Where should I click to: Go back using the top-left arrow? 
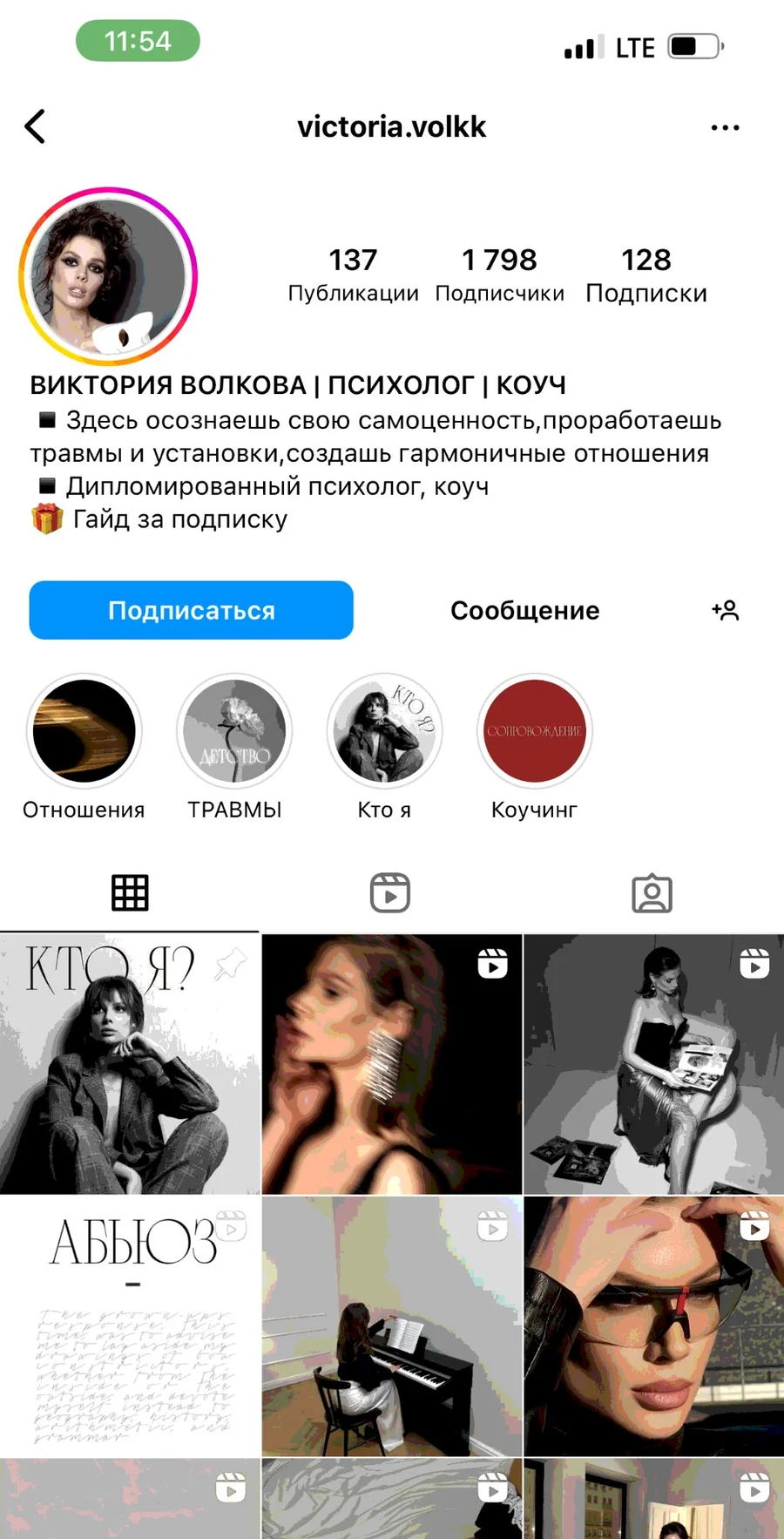coord(35,127)
